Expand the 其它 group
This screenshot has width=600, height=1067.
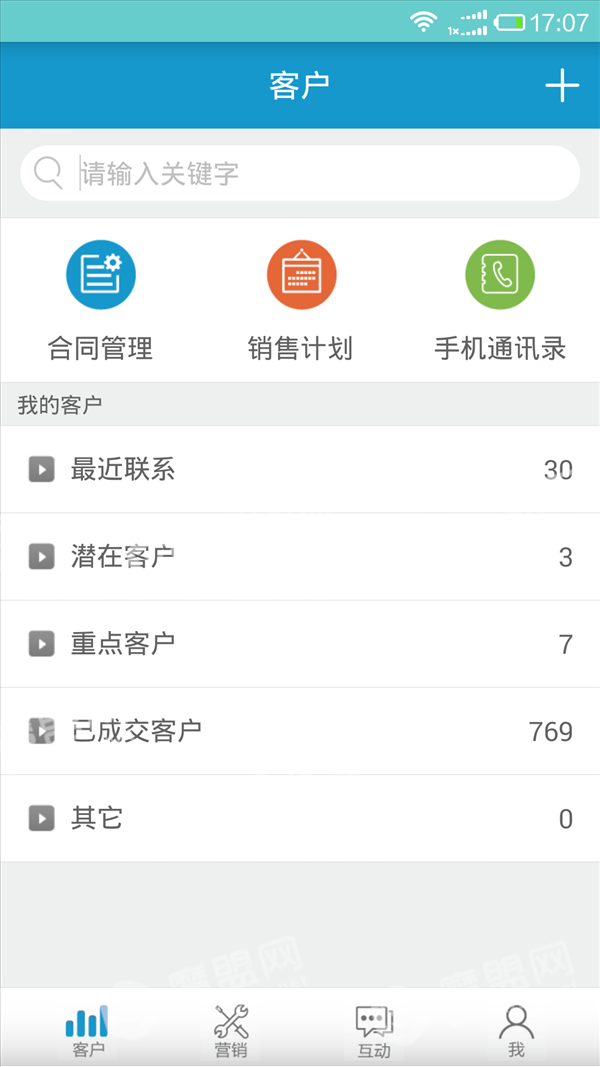[x=300, y=818]
